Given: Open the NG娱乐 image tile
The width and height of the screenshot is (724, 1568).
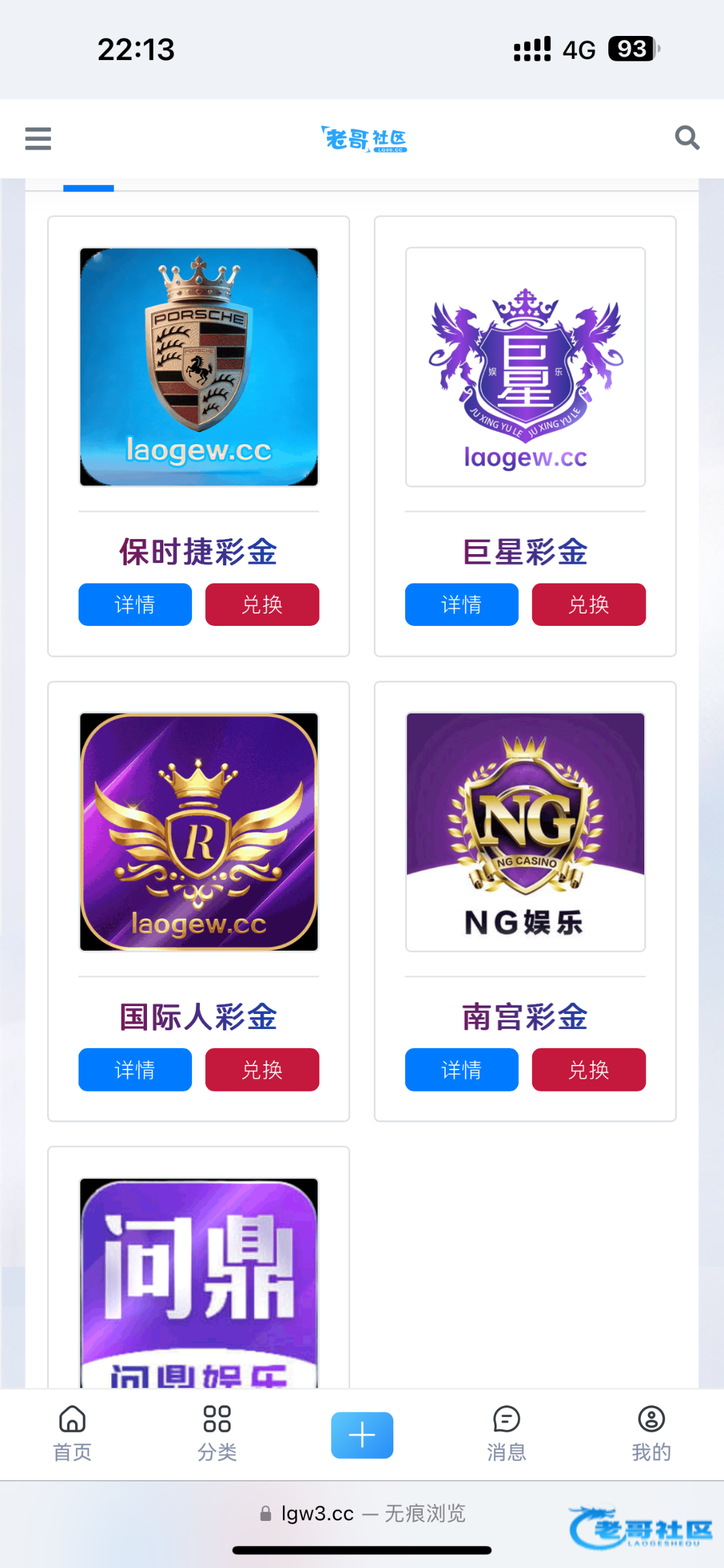Looking at the screenshot, I should (525, 832).
